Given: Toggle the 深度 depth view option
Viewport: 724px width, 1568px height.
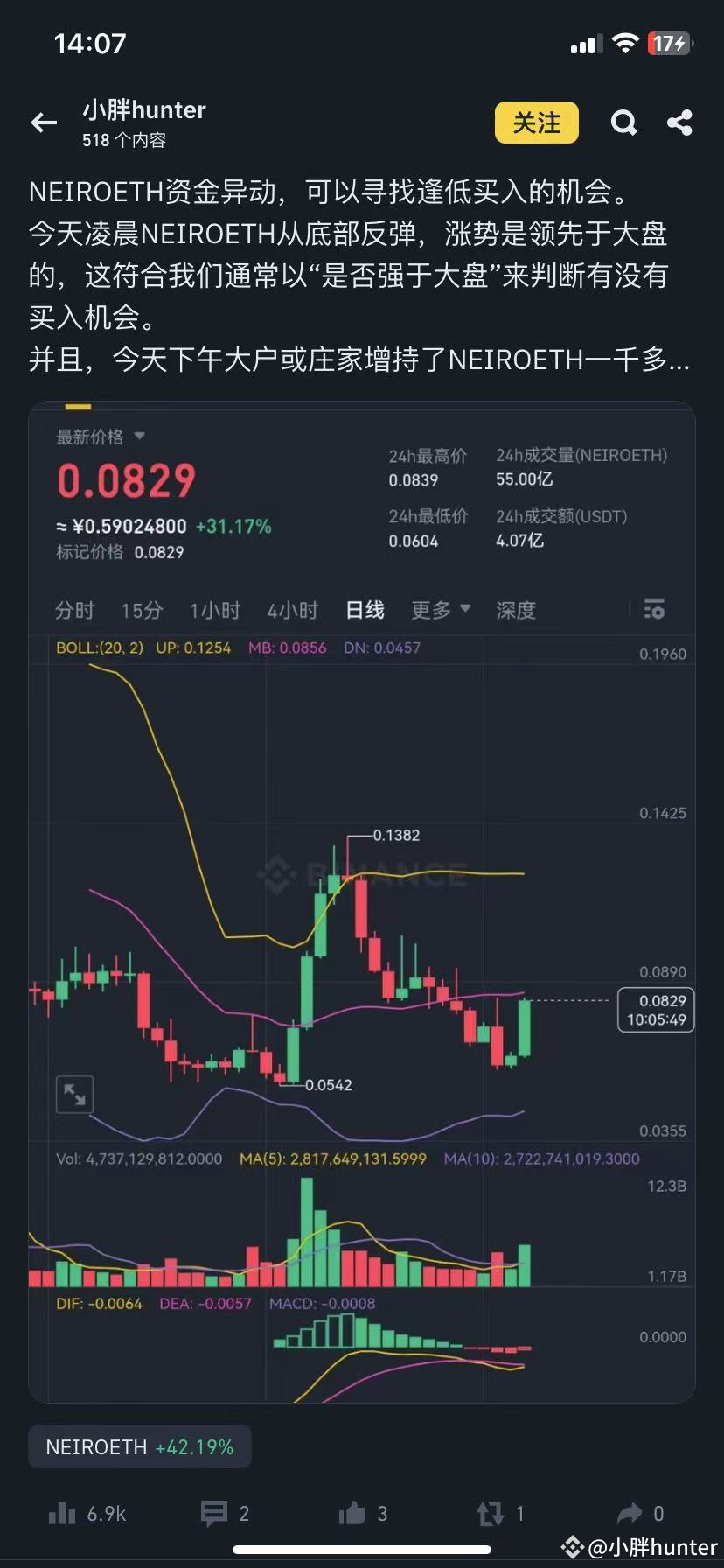Looking at the screenshot, I should [516, 610].
